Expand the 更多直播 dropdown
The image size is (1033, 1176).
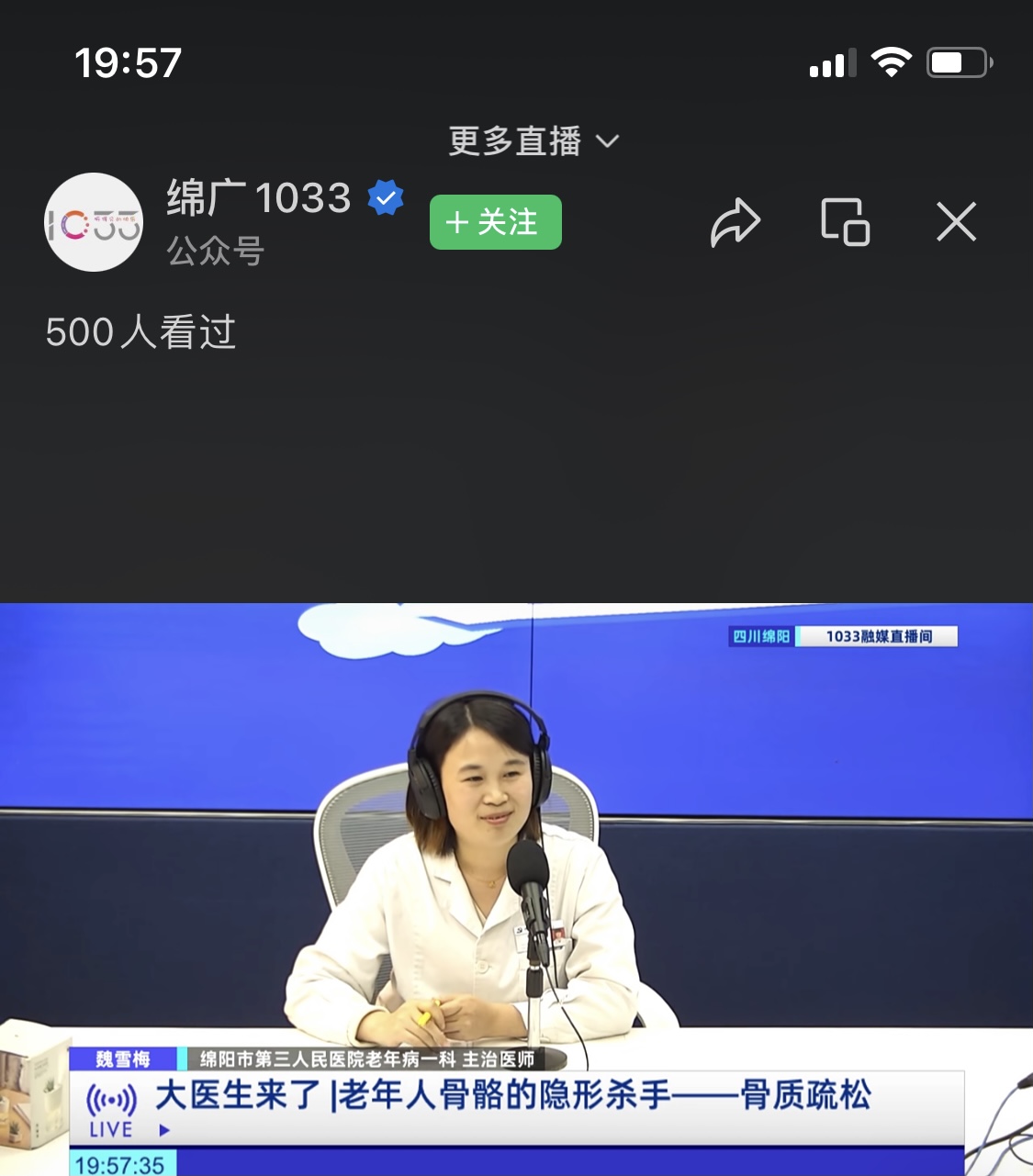(x=533, y=141)
